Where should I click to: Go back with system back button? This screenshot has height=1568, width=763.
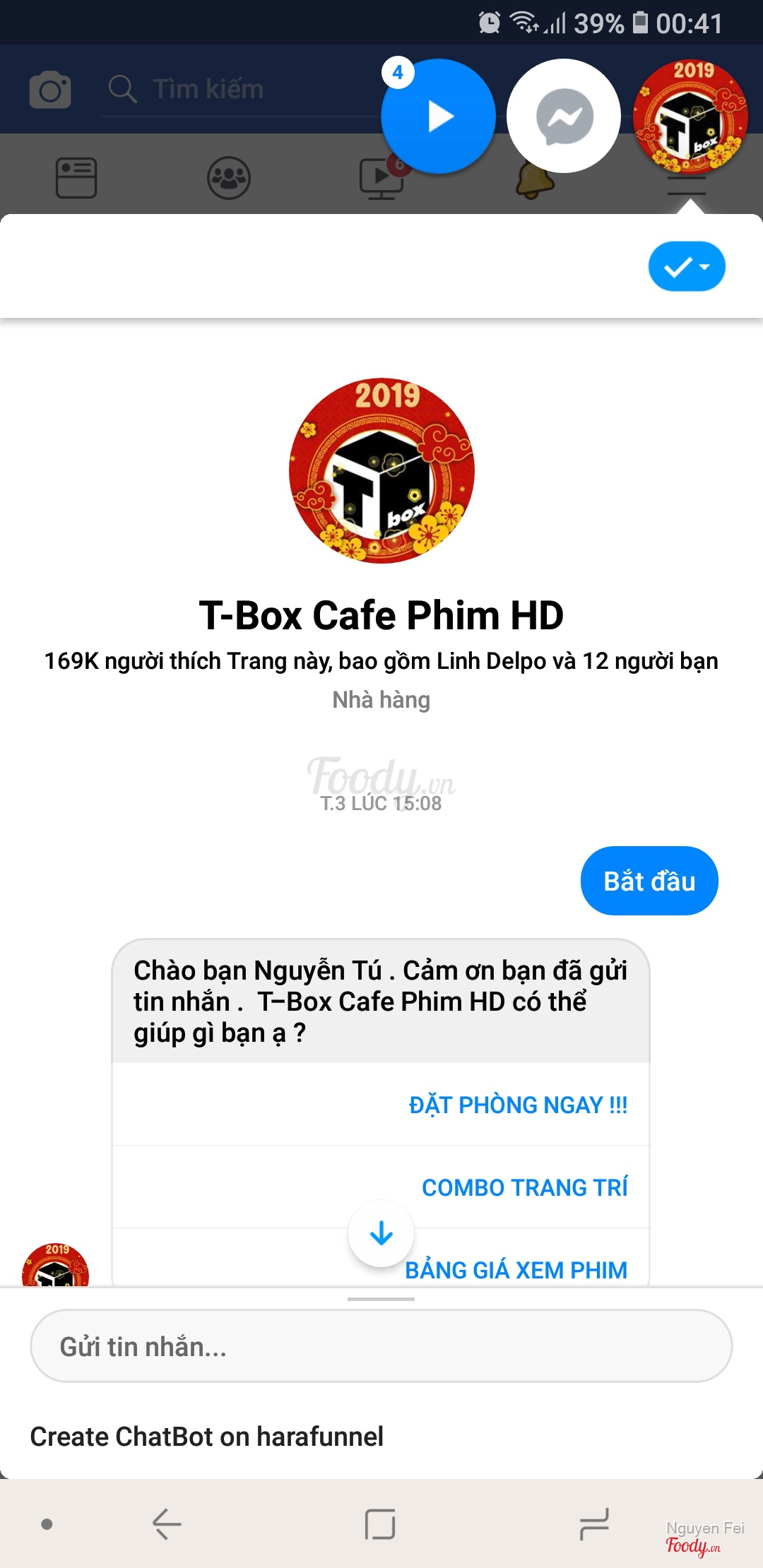tap(167, 1524)
